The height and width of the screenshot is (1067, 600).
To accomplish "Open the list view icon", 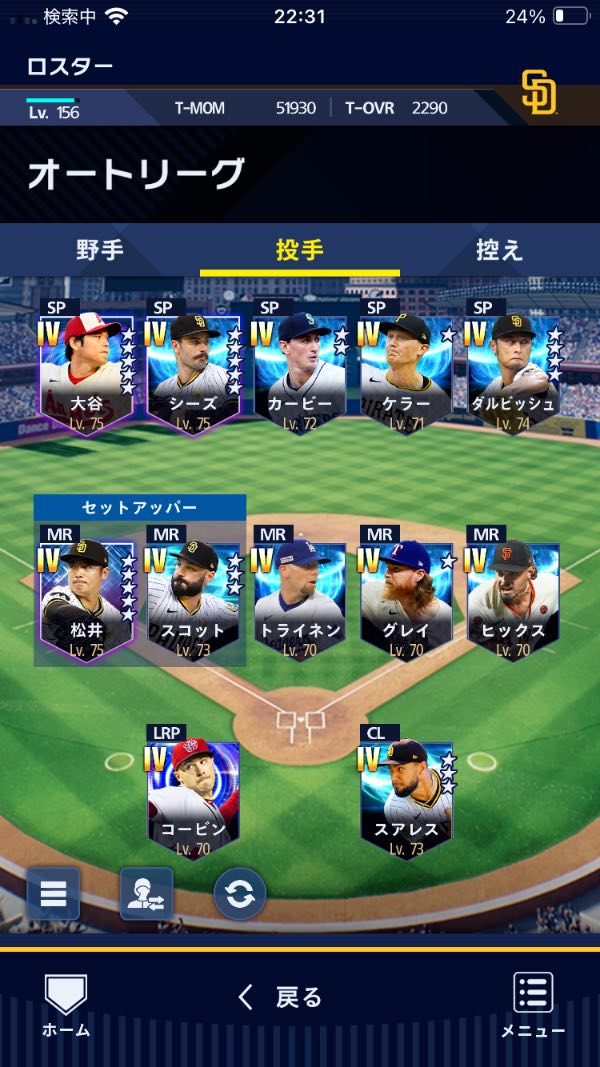I will 53,893.
